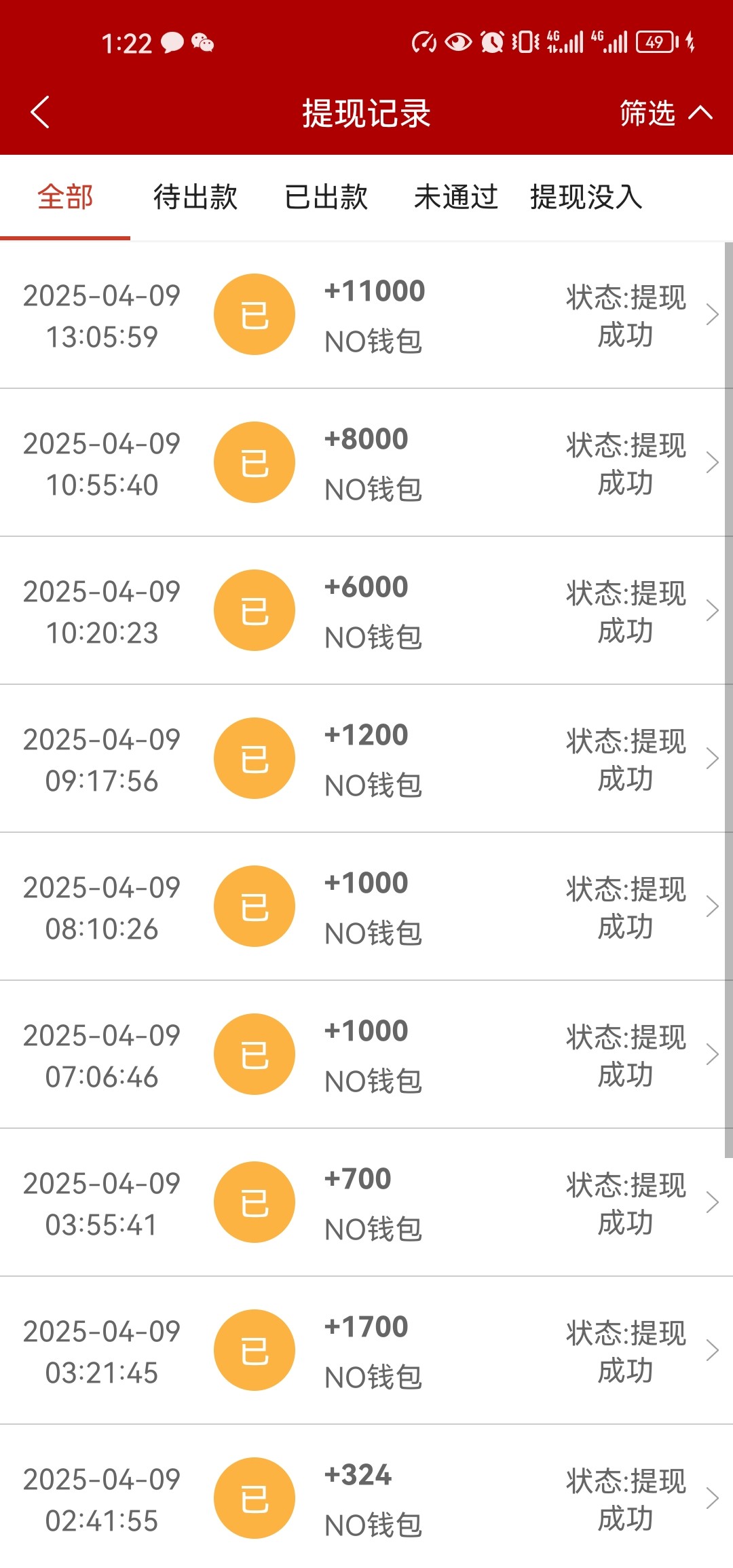The height and width of the screenshot is (1568, 733).
Task: Open the +700 withdrawal record
Action: [x=366, y=1203]
